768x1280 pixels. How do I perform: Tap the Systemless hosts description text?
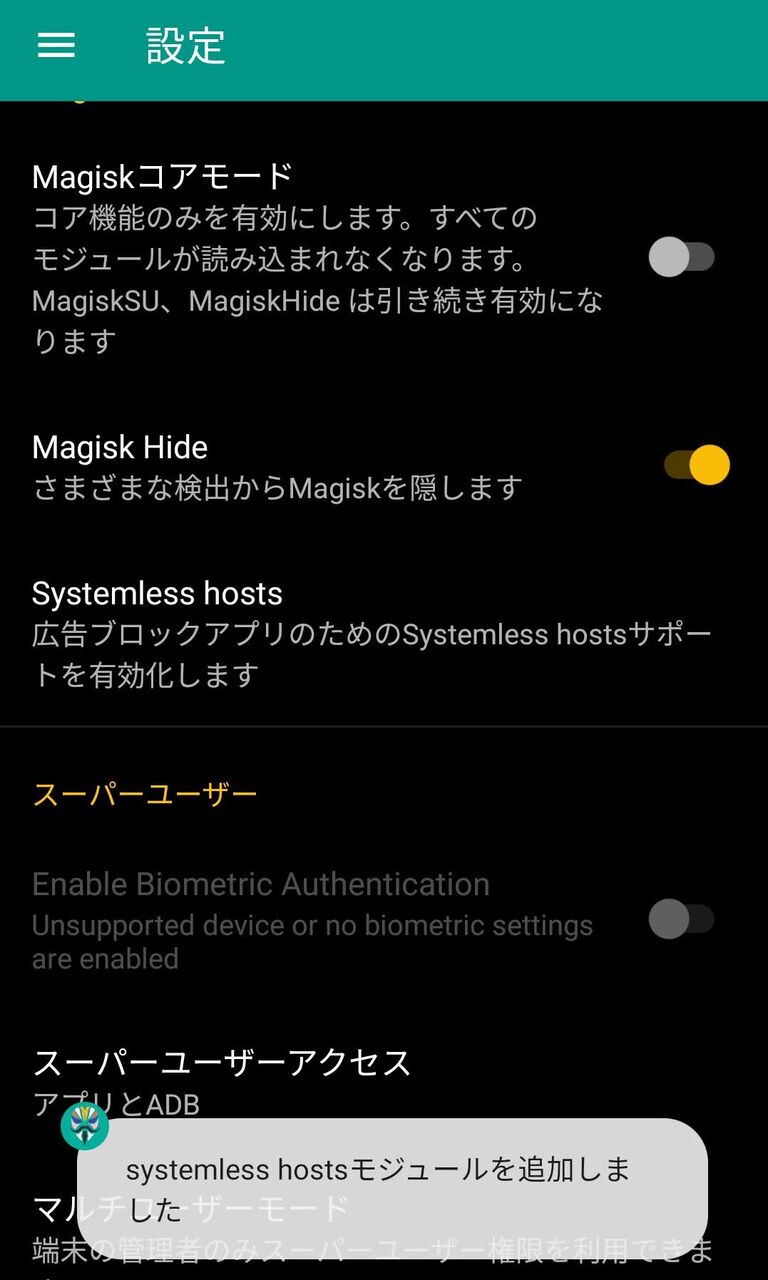click(x=370, y=654)
